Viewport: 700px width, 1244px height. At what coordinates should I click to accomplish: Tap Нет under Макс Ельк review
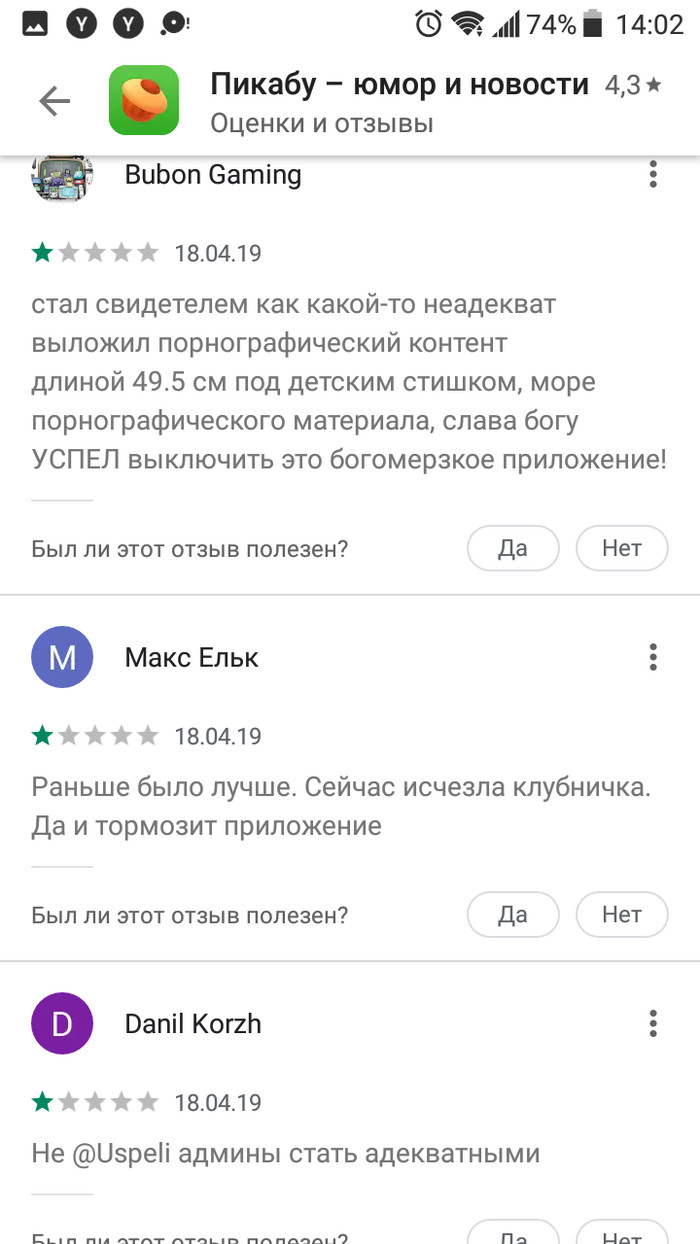click(x=621, y=914)
